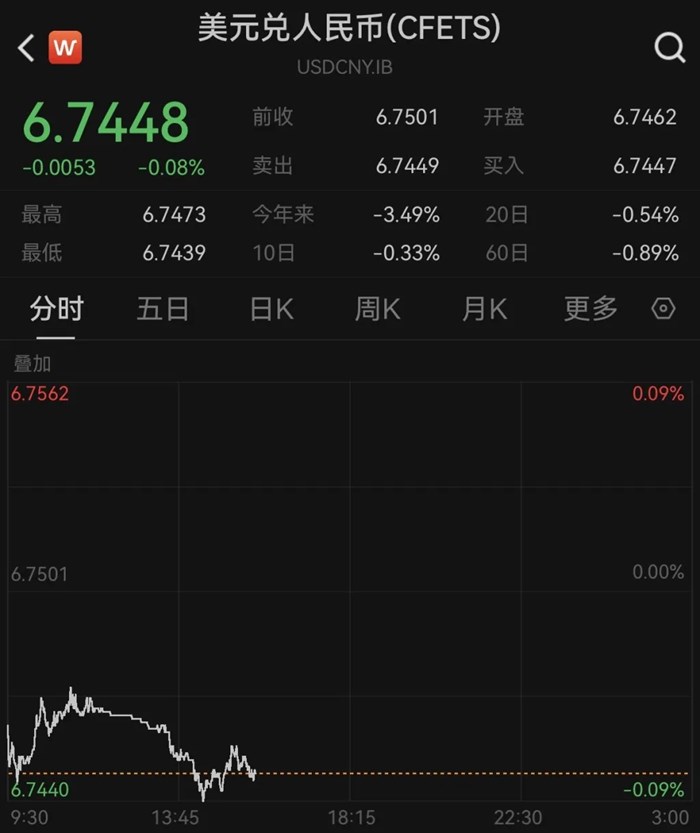Switch to the 周K chart
Screen dimensions: 700x833
pos(378,309)
